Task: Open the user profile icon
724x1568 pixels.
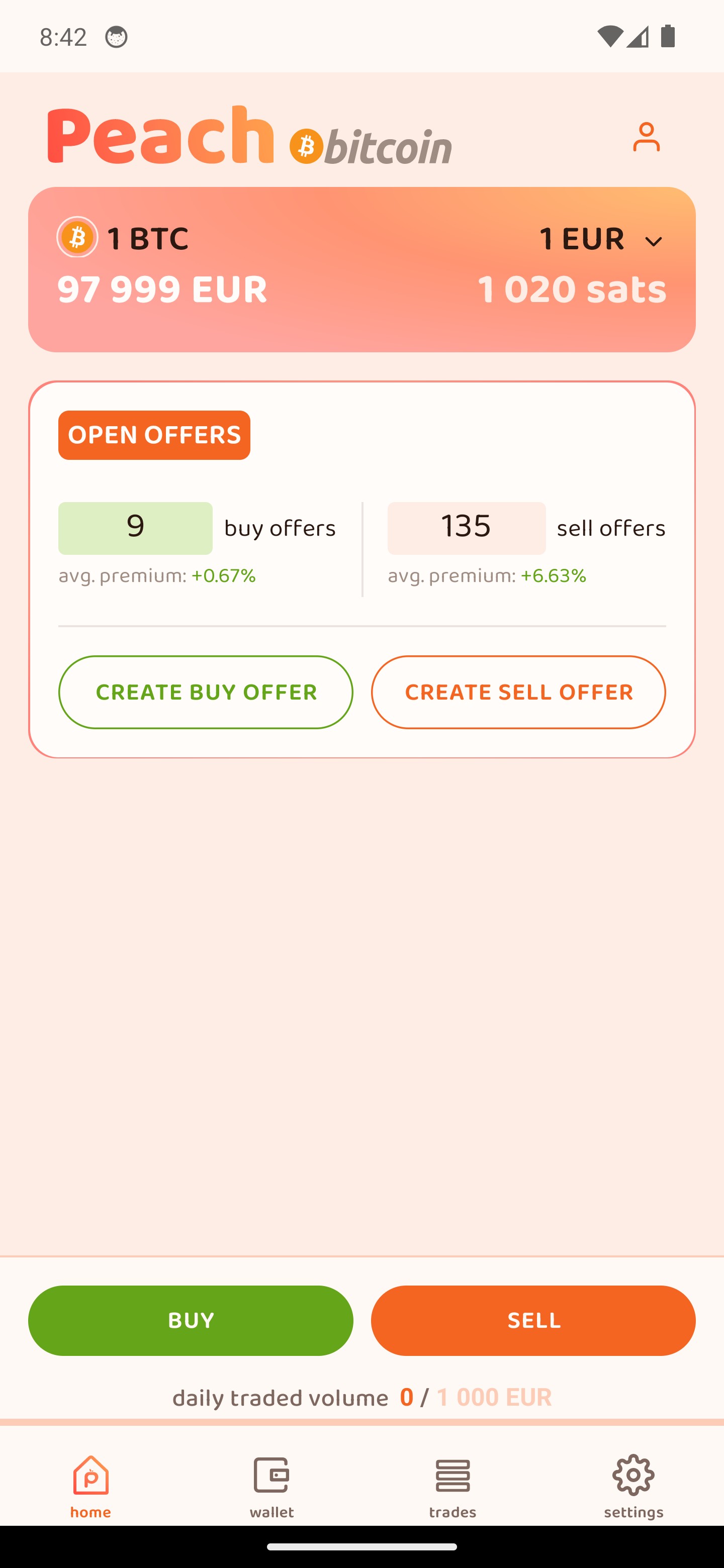Action: pos(646,137)
